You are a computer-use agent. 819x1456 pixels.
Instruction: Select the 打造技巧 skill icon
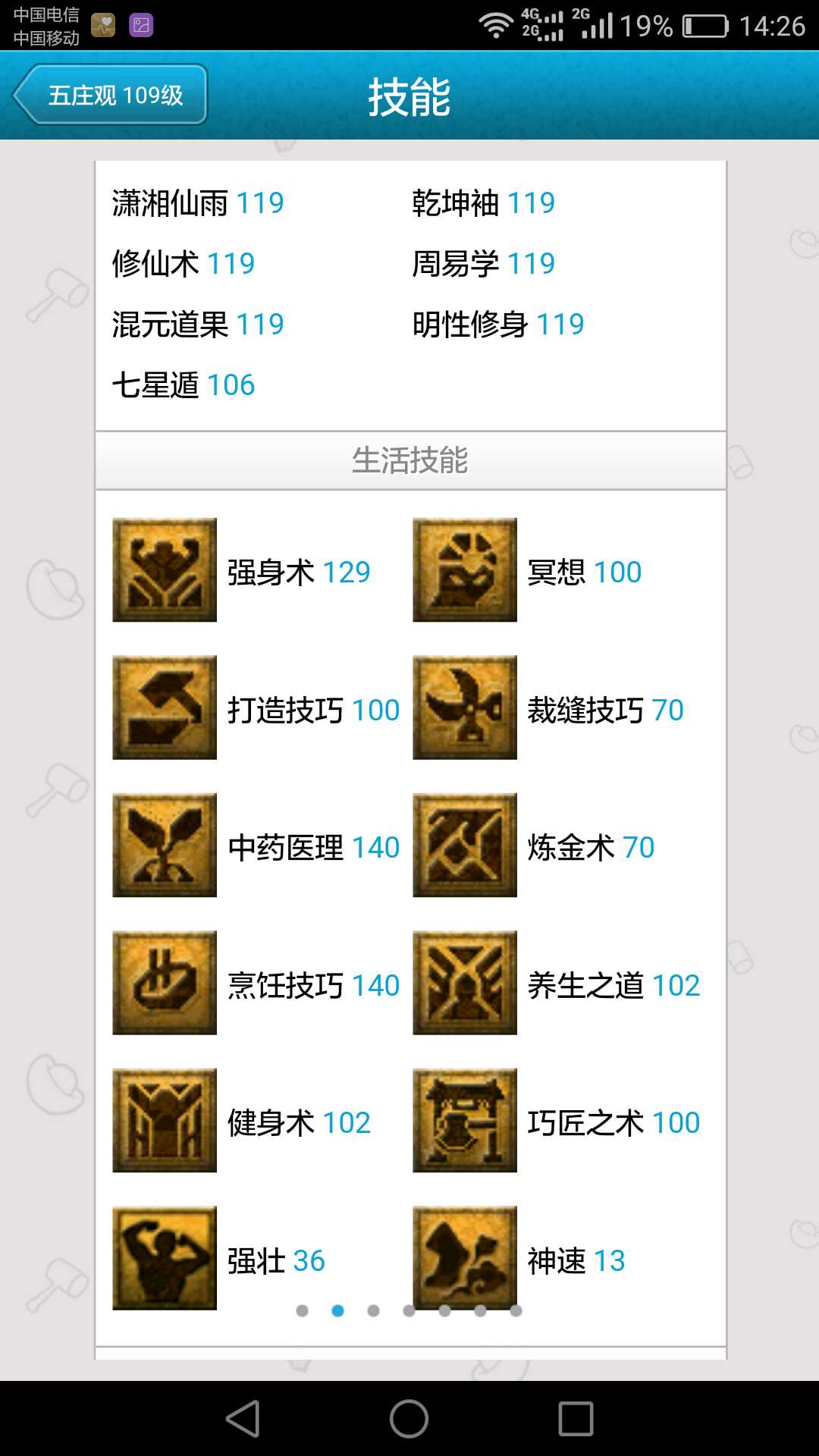(165, 708)
